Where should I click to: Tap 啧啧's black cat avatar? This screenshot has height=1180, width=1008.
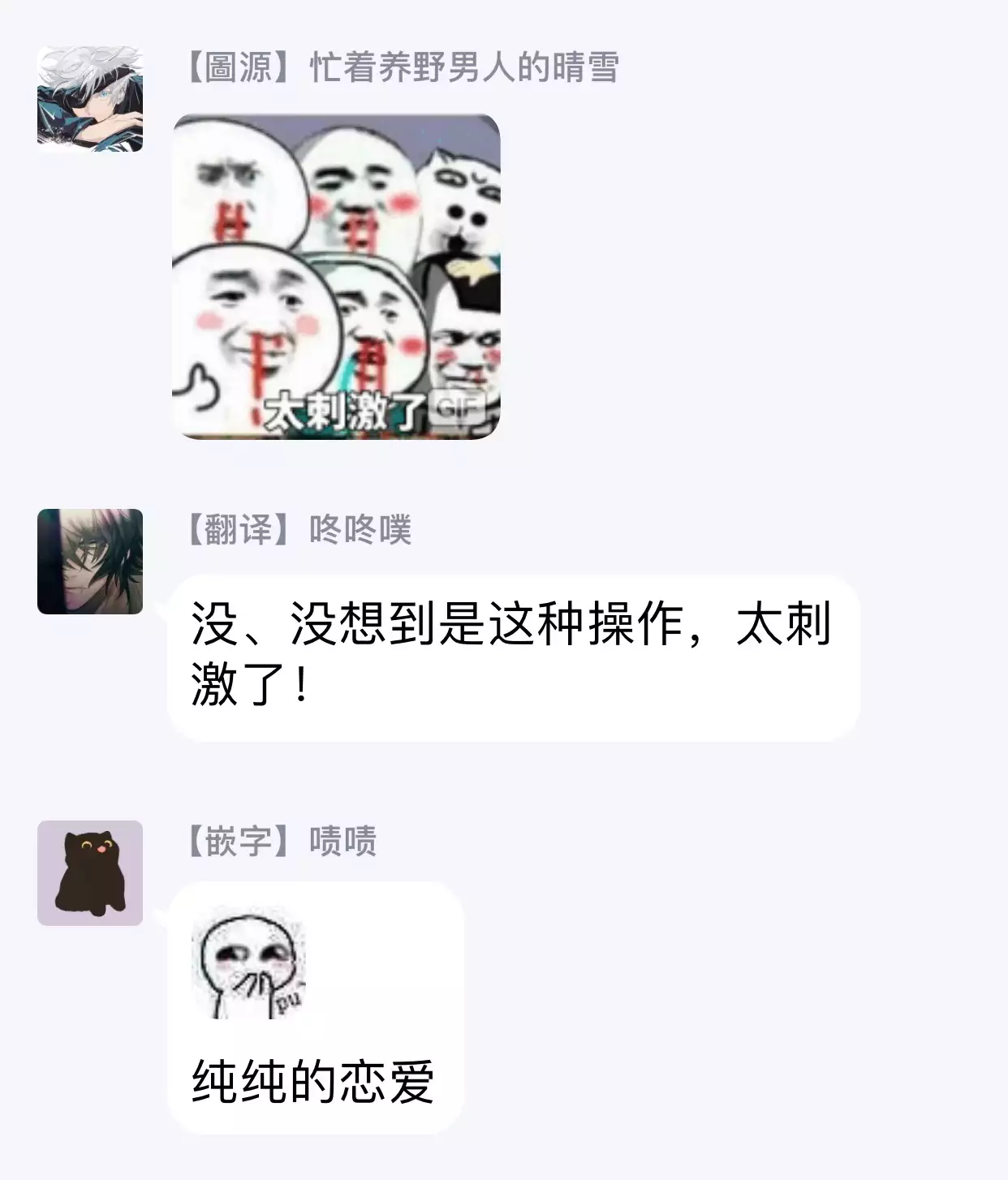(x=90, y=873)
